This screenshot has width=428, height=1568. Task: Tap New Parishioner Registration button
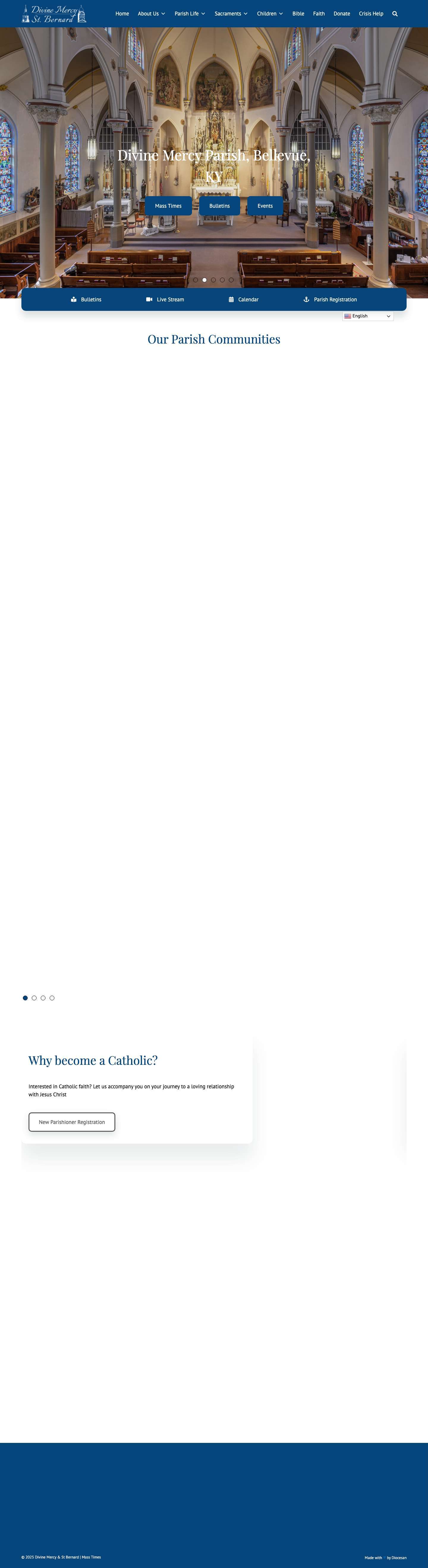(x=72, y=1122)
